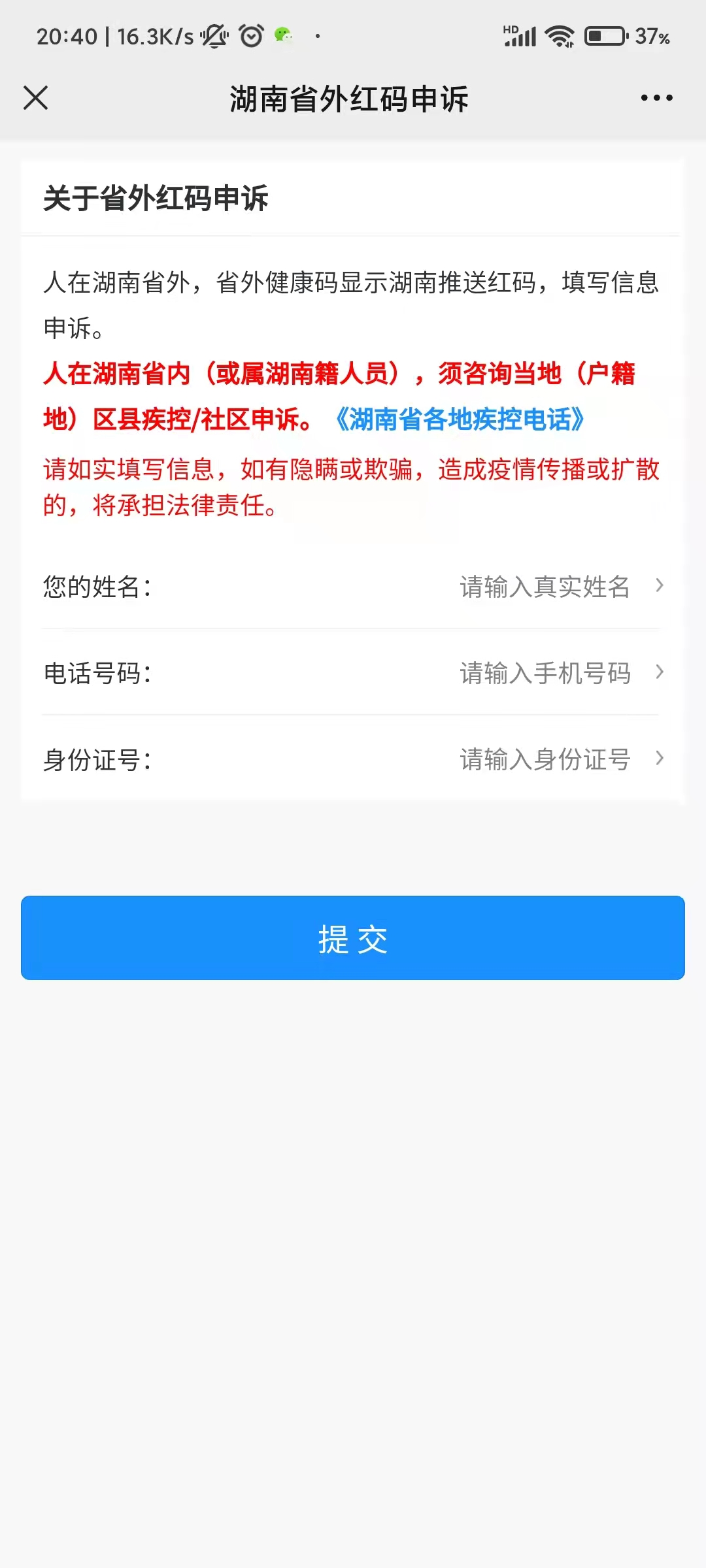Enter your real name in 您的姓名 field
Screen dimensions: 706x1568
click(x=544, y=587)
